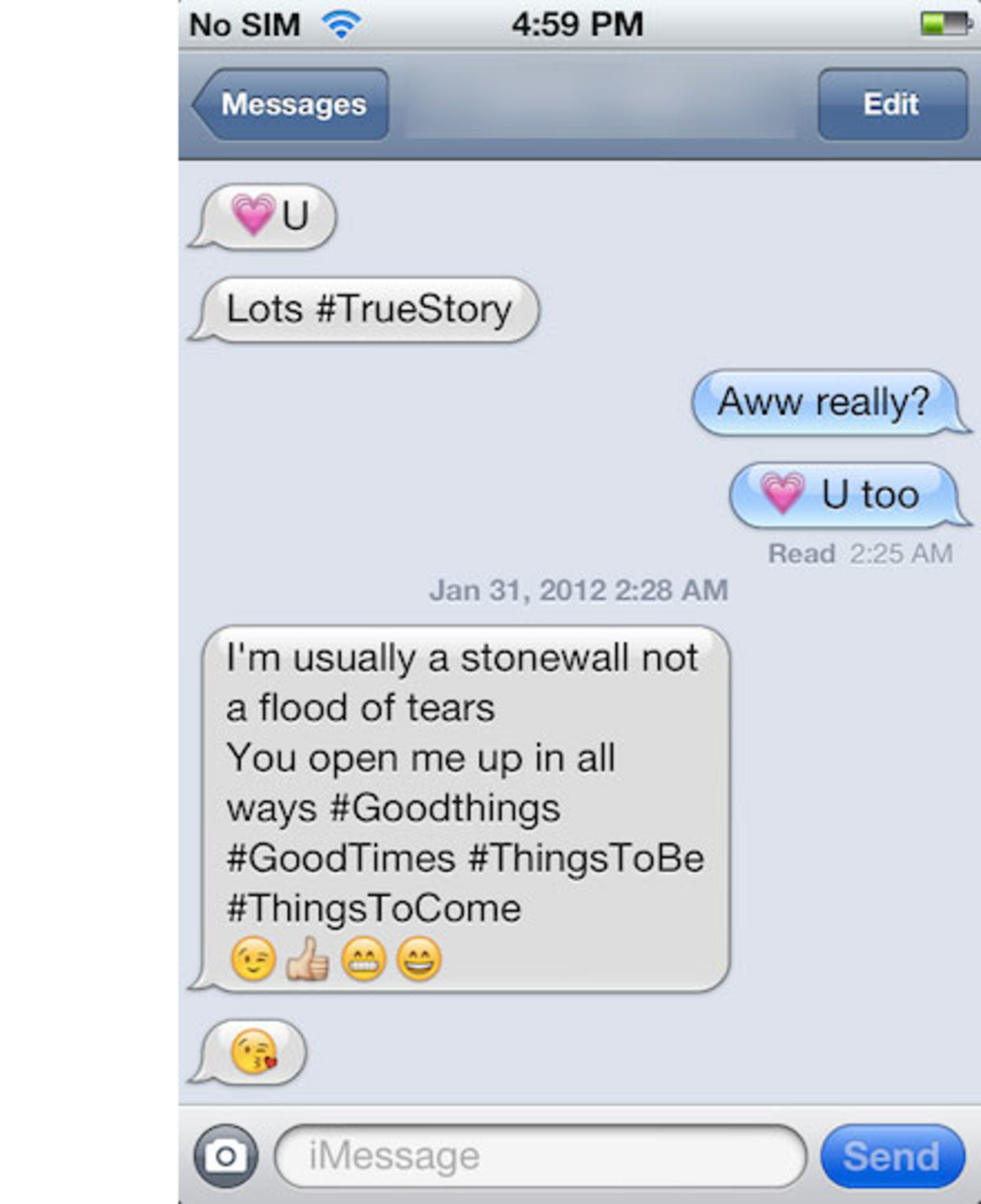The width and height of the screenshot is (981, 1204).
Task: Tap the Send button
Action: click(x=891, y=1156)
